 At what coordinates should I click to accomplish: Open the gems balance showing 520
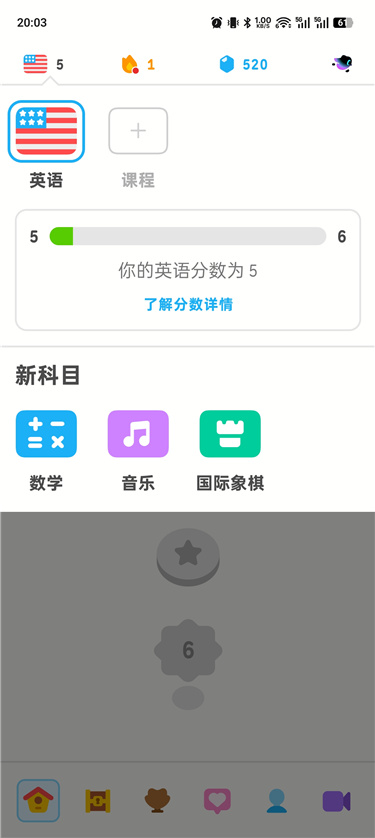243,65
